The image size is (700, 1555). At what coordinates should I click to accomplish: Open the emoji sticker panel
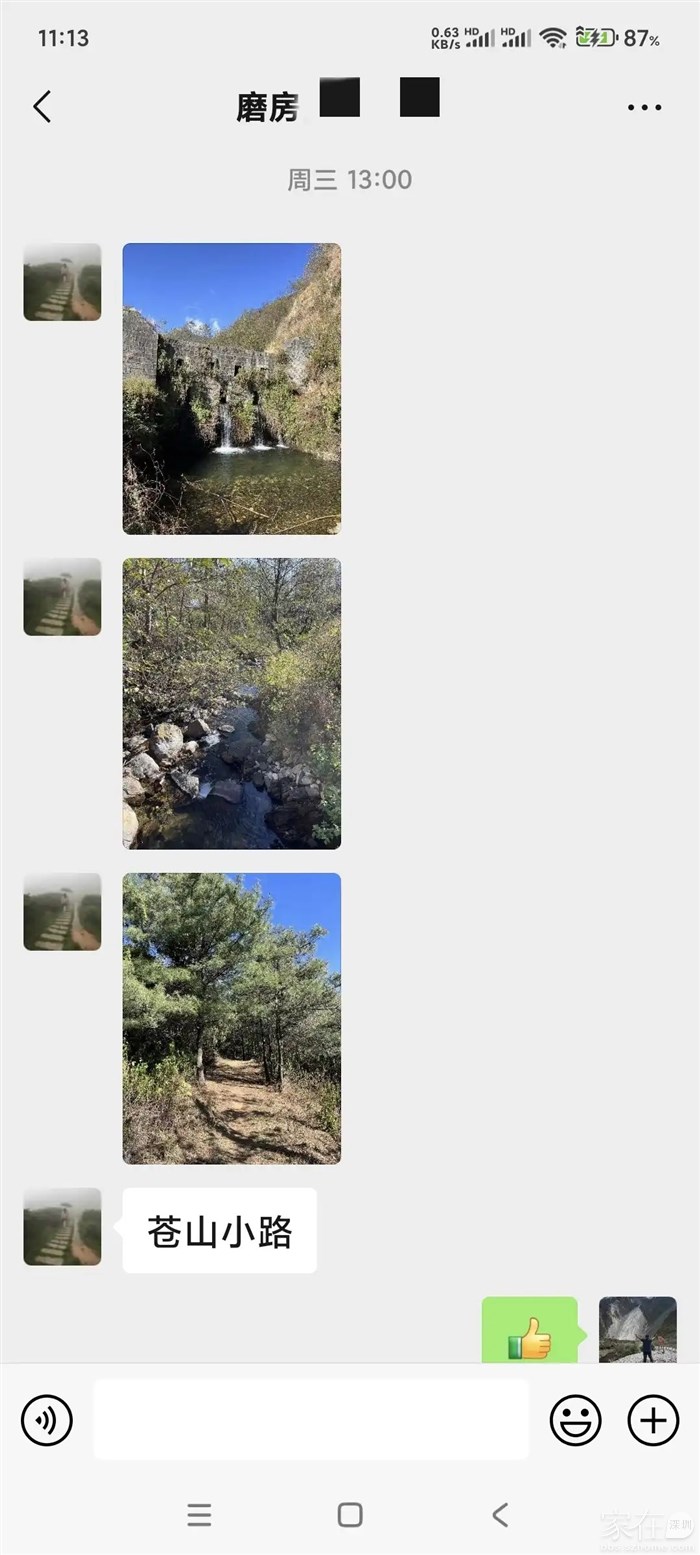point(576,1419)
